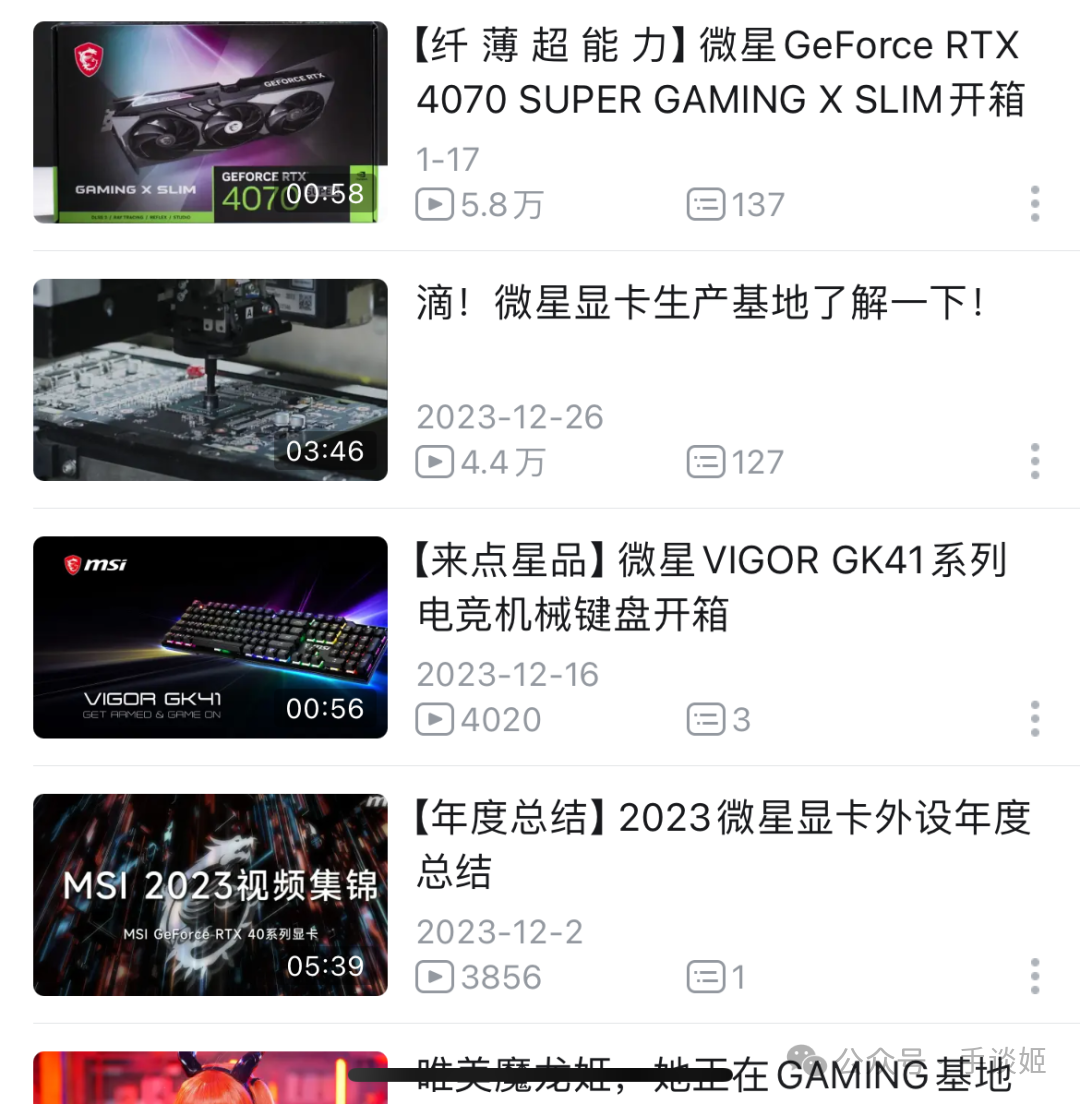Open more options for the VIGOR GK41 video
Viewport: 1080px width, 1104px height.
tap(1035, 719)
